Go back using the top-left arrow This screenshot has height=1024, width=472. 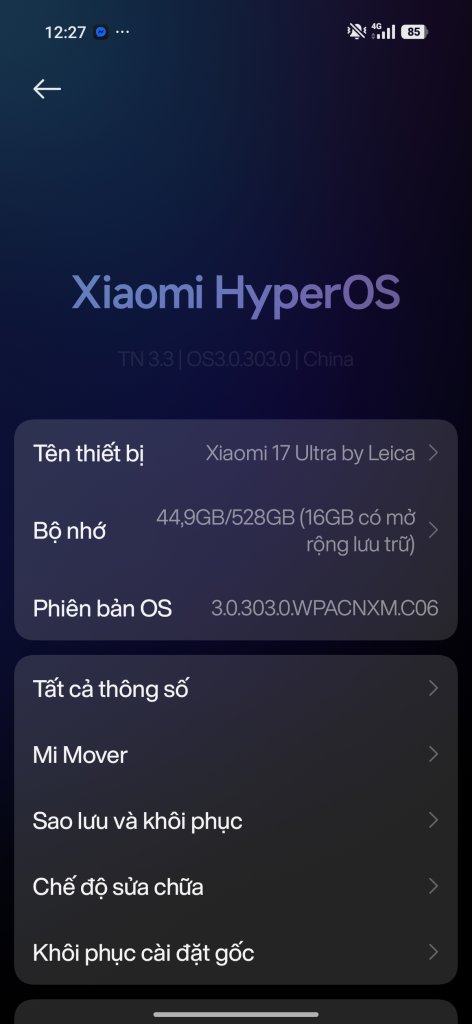(47, 89)
